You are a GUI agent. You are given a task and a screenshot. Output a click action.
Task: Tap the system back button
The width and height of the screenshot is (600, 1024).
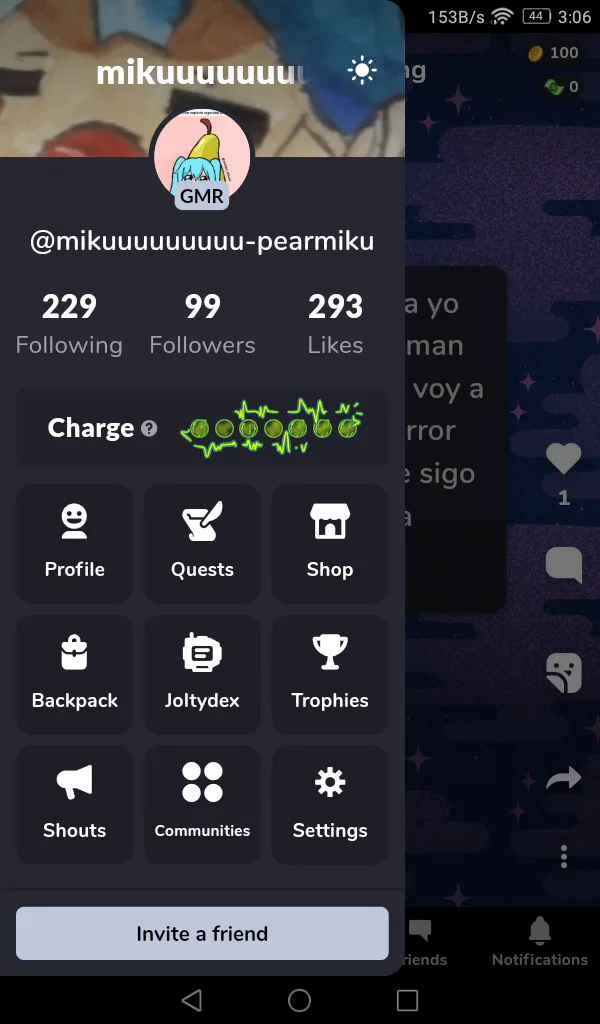192,1000
